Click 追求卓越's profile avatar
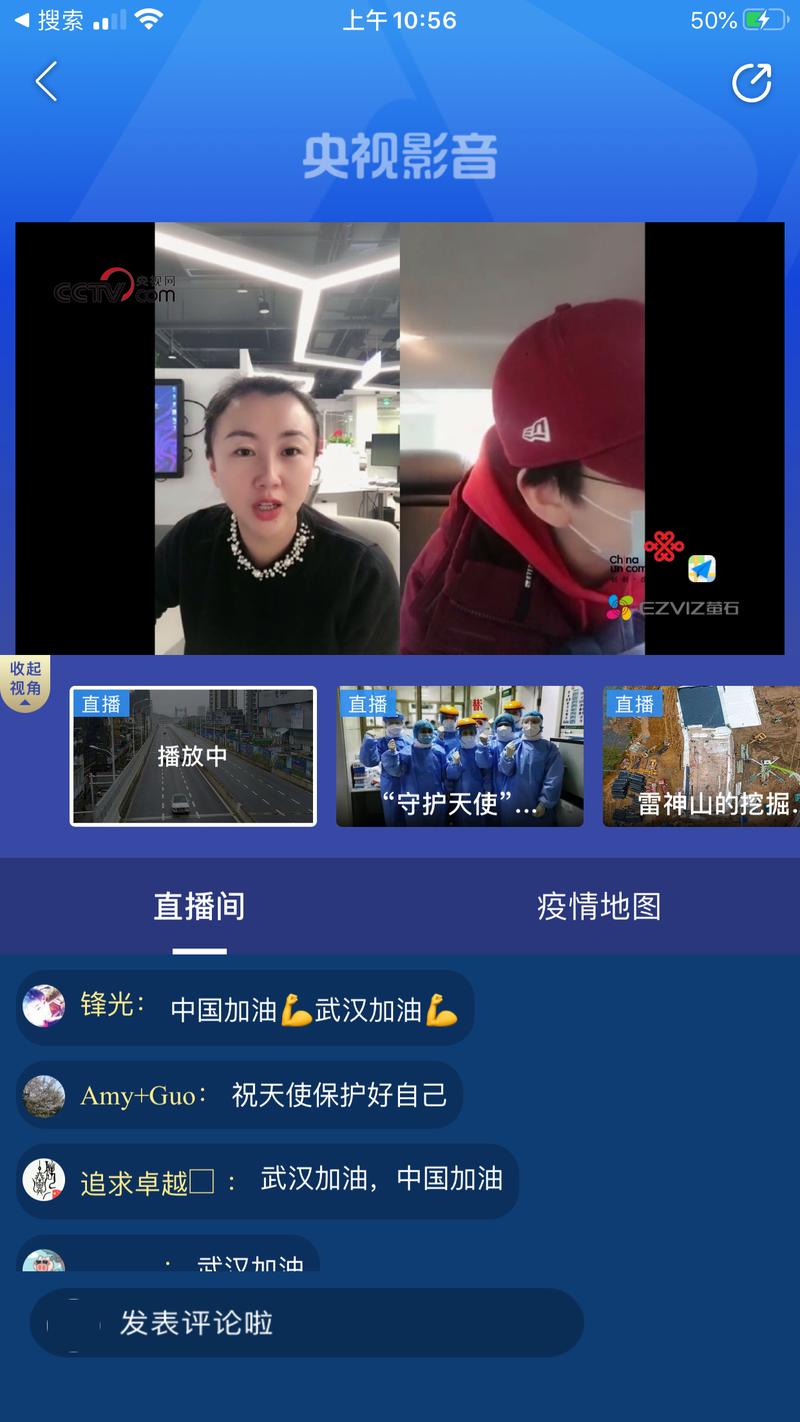 [43, 1180]
